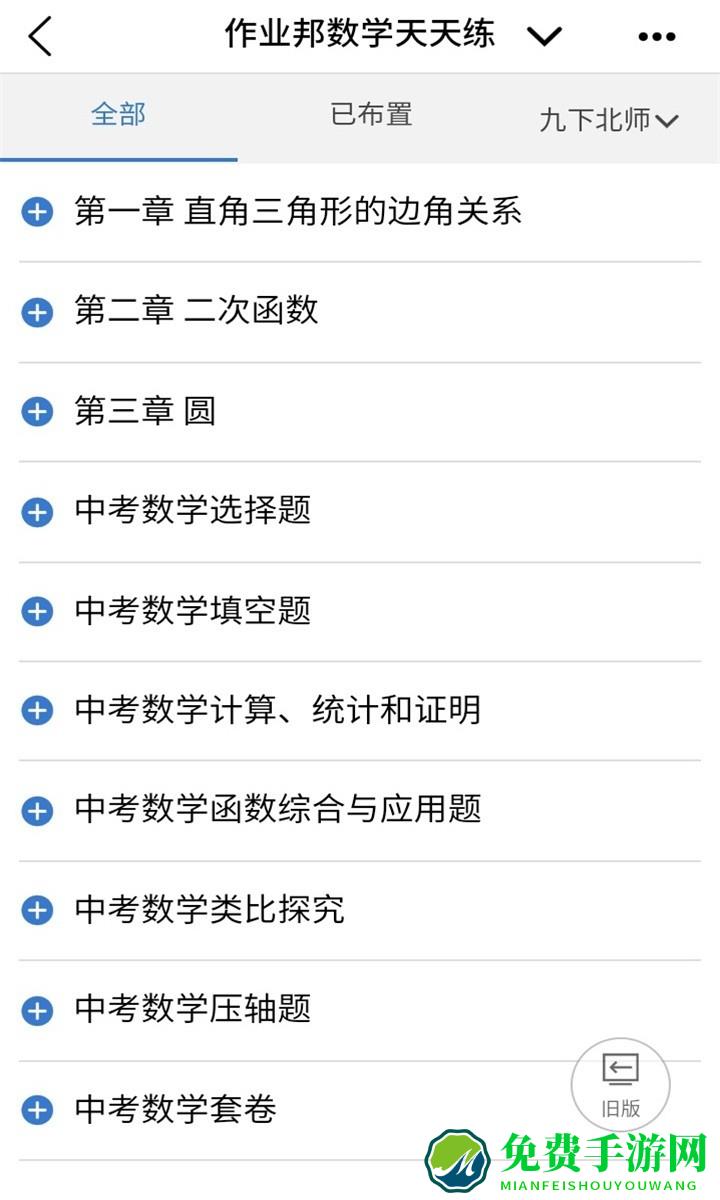Image resolution: width=720 pixels, height=1200 pixels.
Task: Open the title dropdown next to 作业邦数学天天练
Action: point(543,36)
